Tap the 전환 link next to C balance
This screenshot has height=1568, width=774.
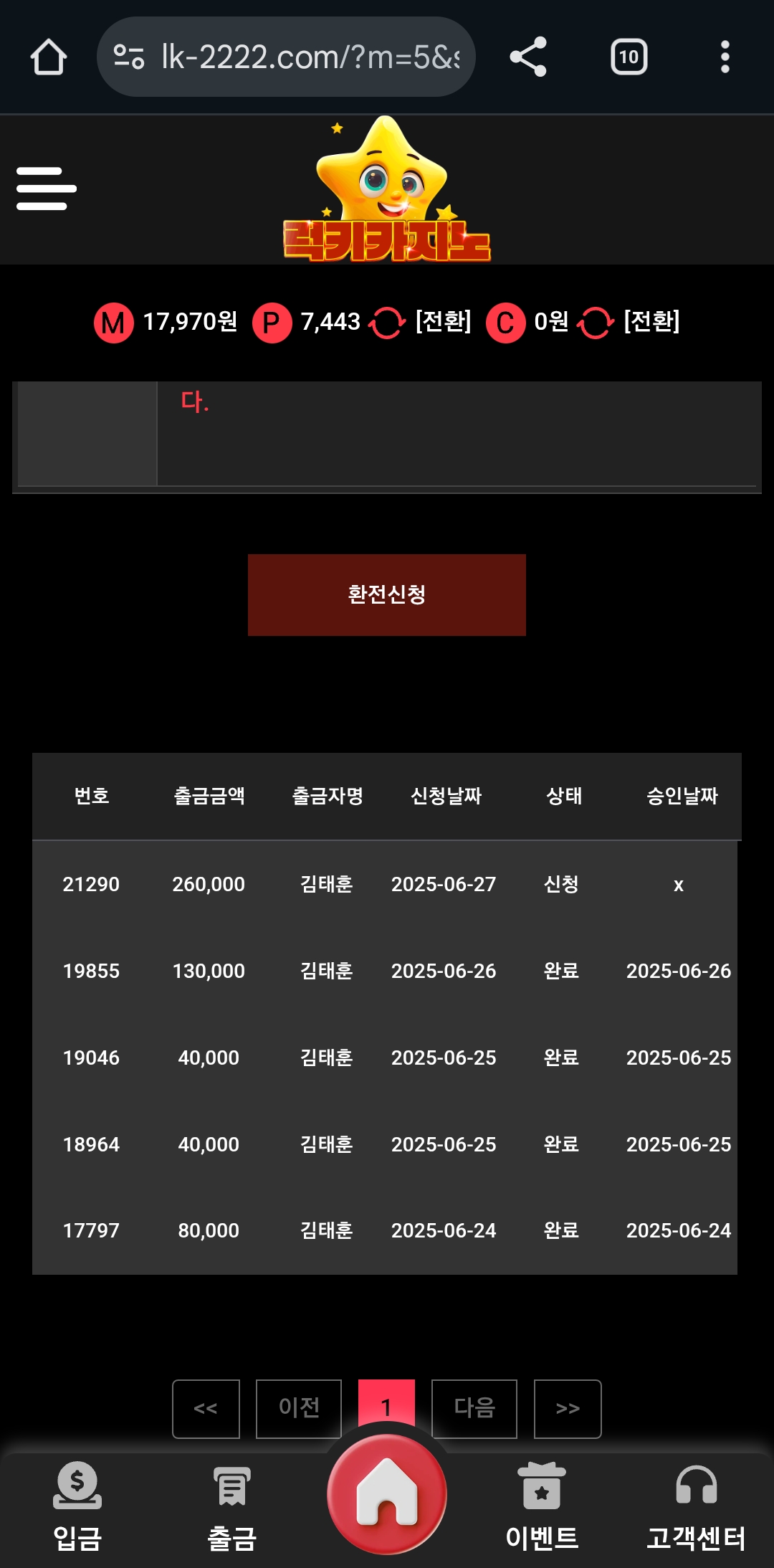pos(651,322)
